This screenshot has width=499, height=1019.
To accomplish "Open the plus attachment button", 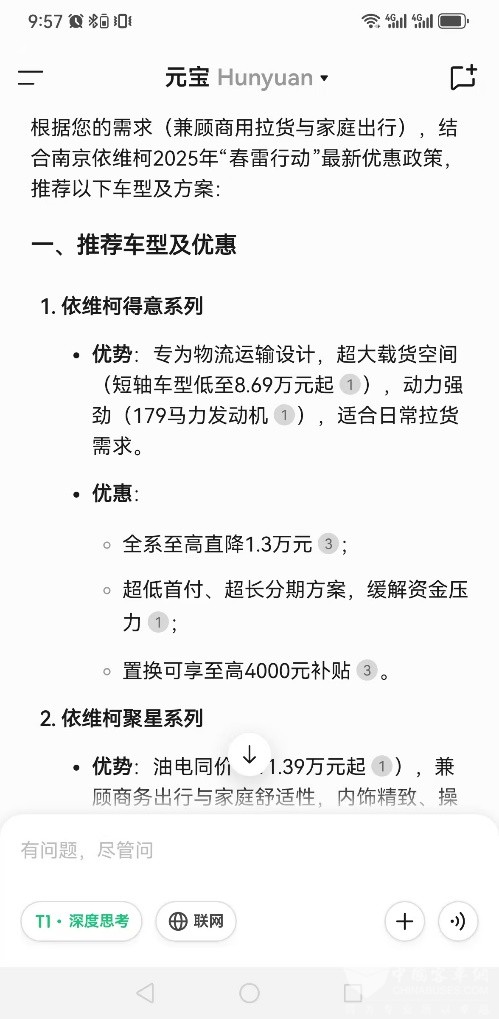I will click(405, 921).
